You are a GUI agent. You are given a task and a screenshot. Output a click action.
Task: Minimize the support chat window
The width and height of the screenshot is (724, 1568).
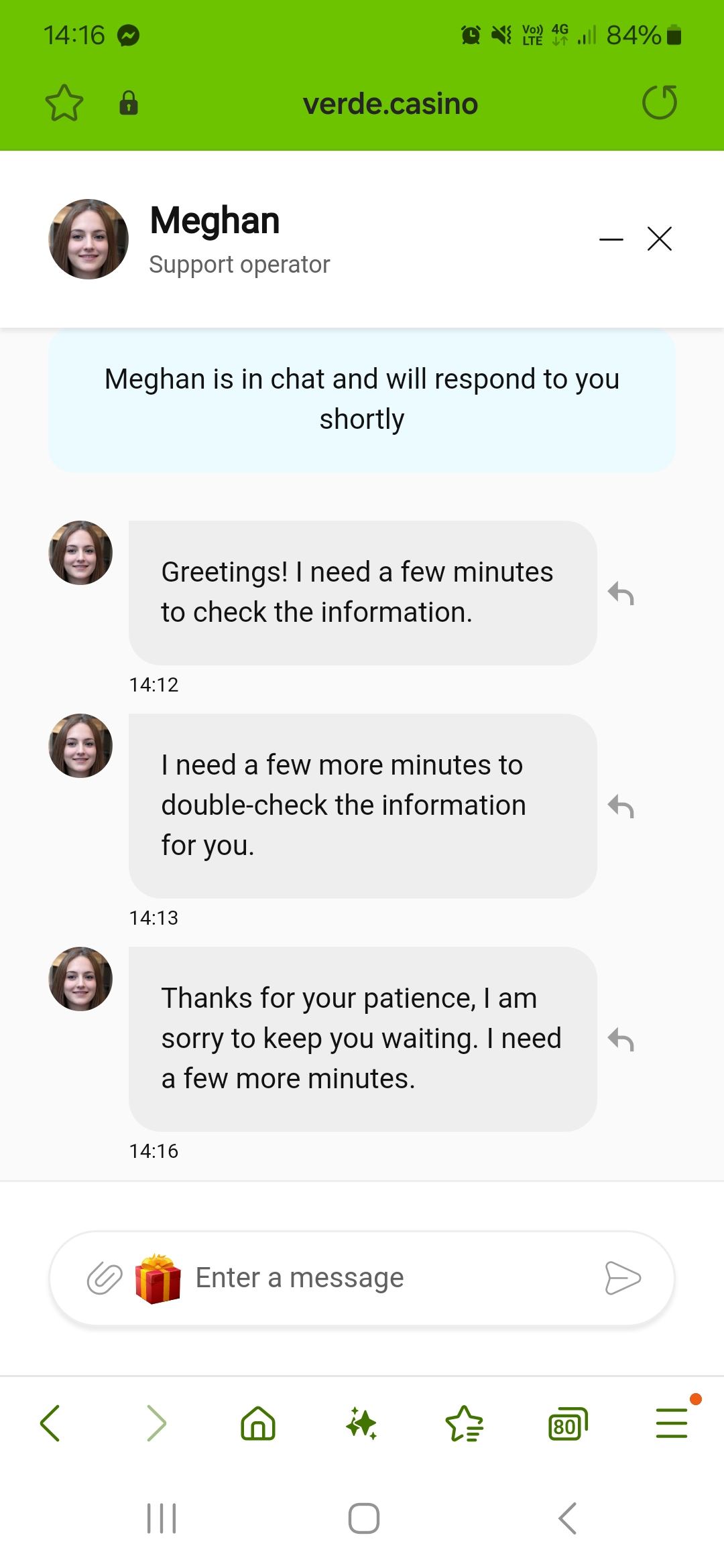point(611,239)
